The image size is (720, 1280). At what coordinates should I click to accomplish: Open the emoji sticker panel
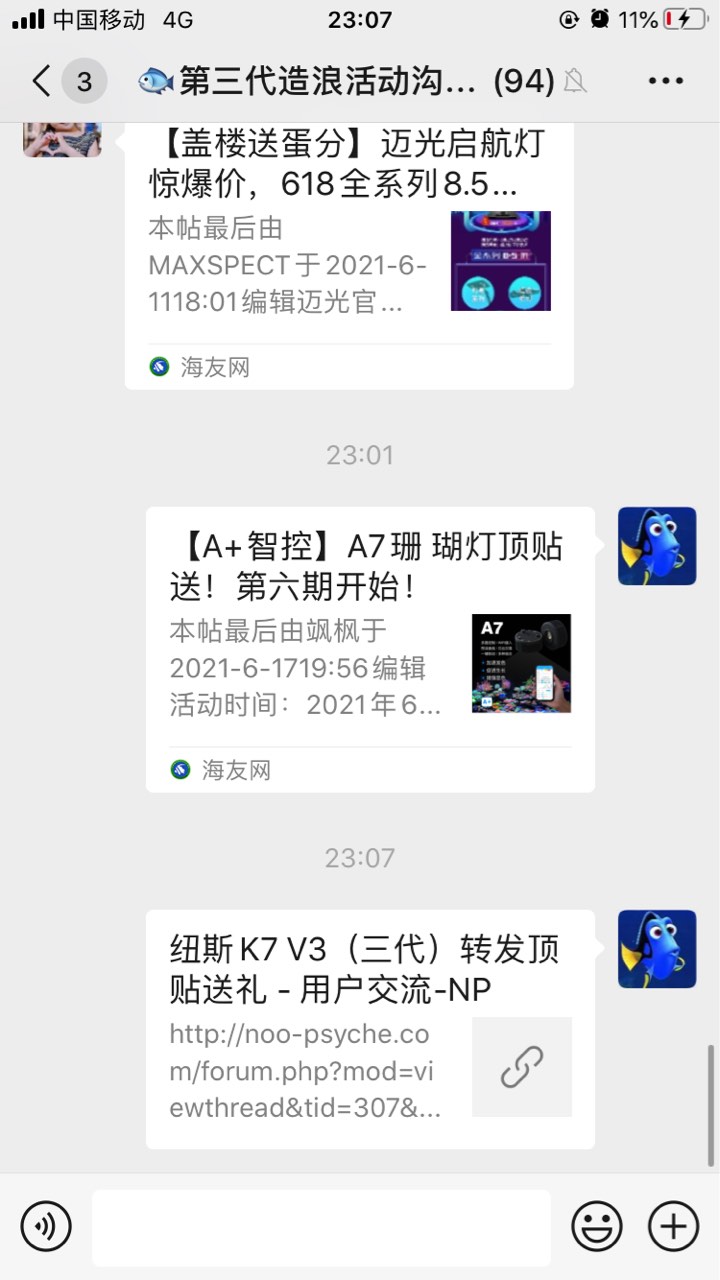pyautogui.click(x=597, y=1226)
